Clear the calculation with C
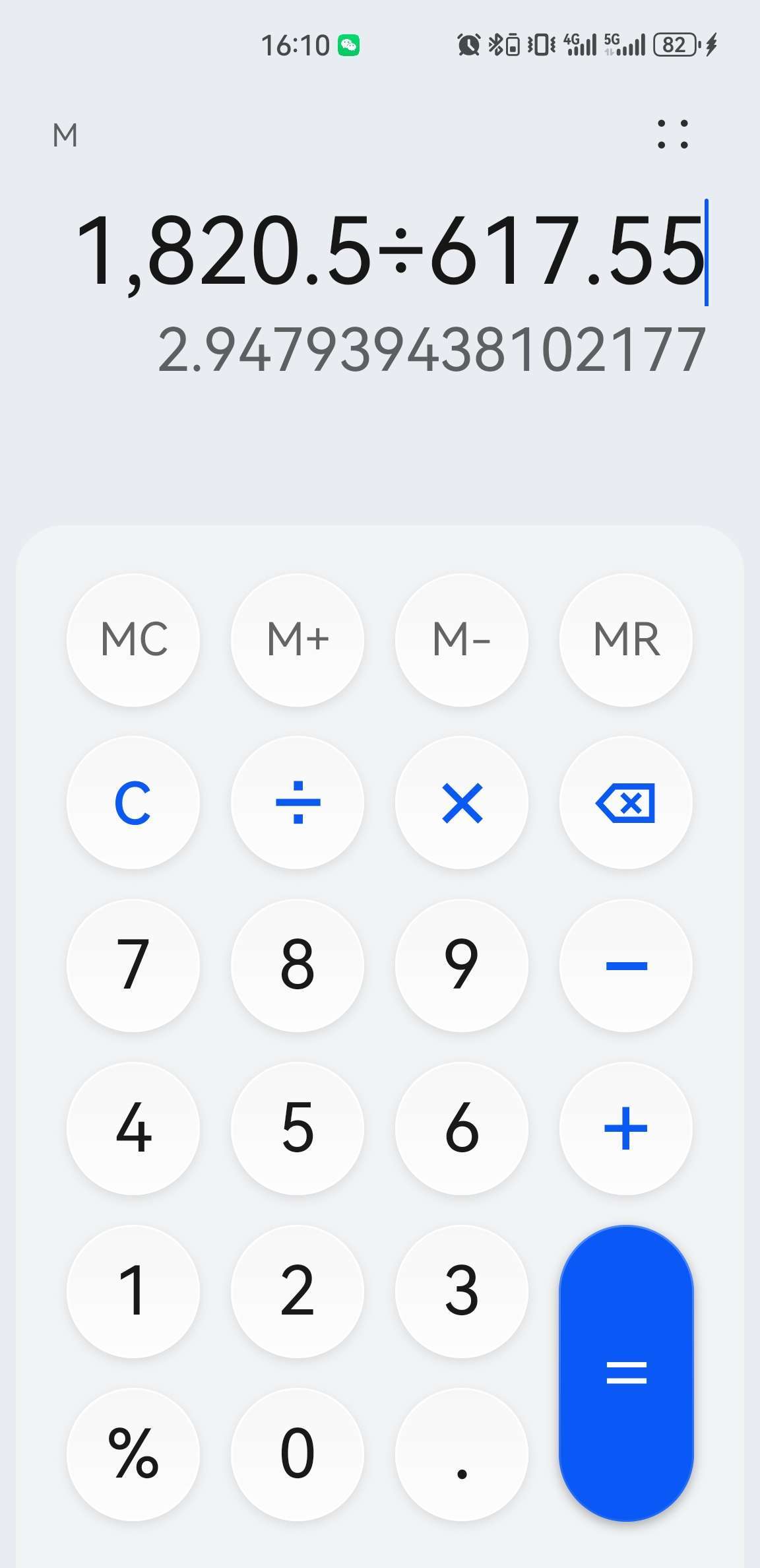This screenshot has height=1568, width=760. coord(133,802)
